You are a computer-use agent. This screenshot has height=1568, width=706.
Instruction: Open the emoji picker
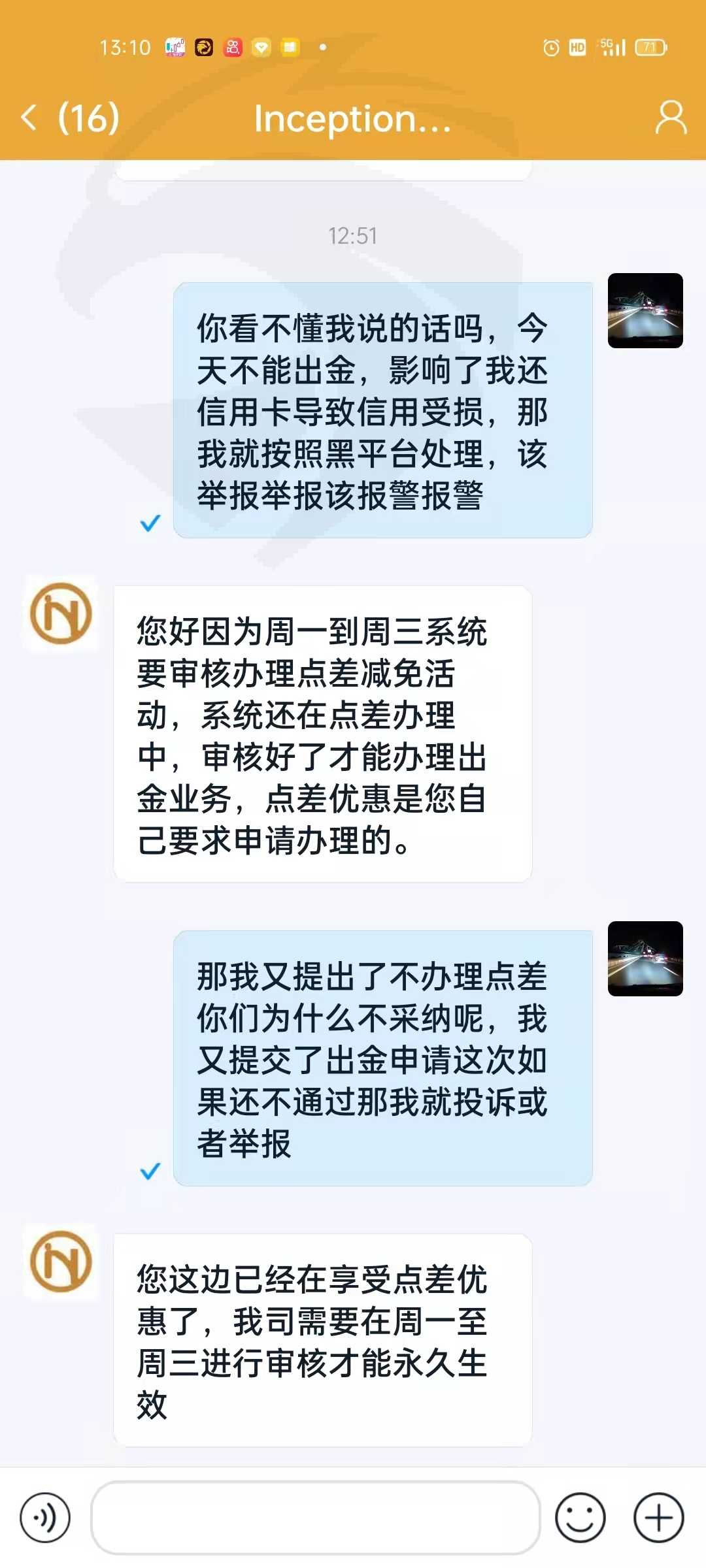580,1518
